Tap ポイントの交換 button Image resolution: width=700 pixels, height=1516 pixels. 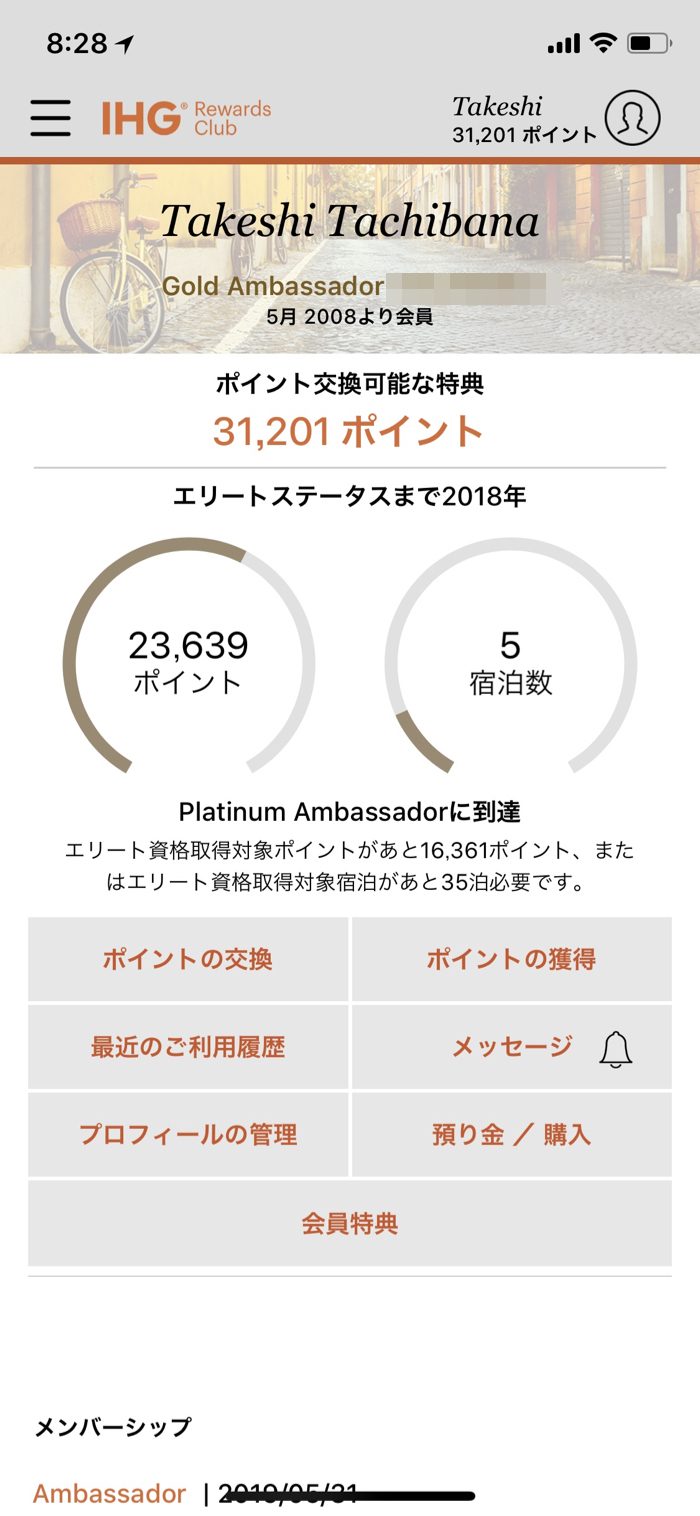(x=188, y=960)
